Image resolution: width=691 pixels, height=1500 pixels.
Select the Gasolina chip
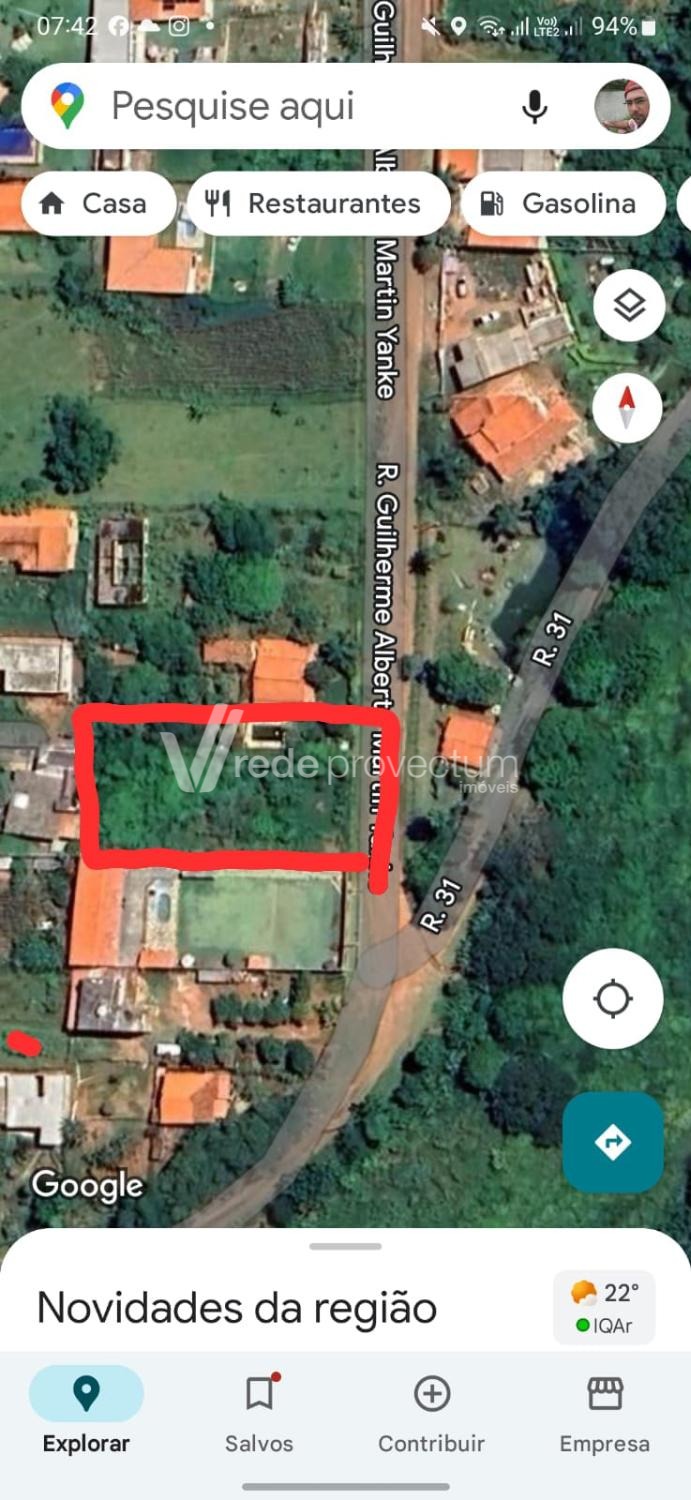coord(562,204)
